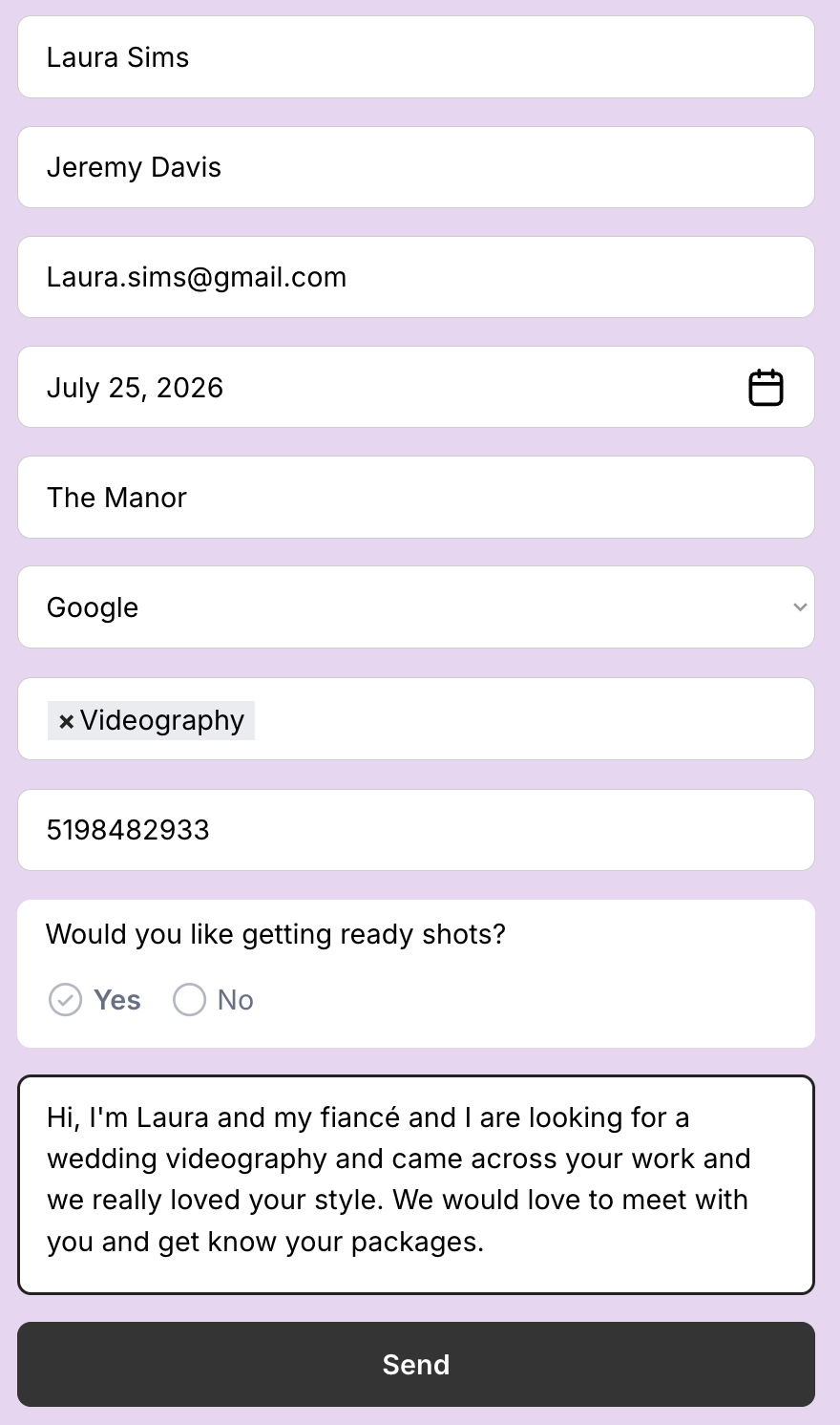Screen dimensions: 840x1425
Task: Edit the message text area
Action: pyautogui.click(x=415, y=1184)
